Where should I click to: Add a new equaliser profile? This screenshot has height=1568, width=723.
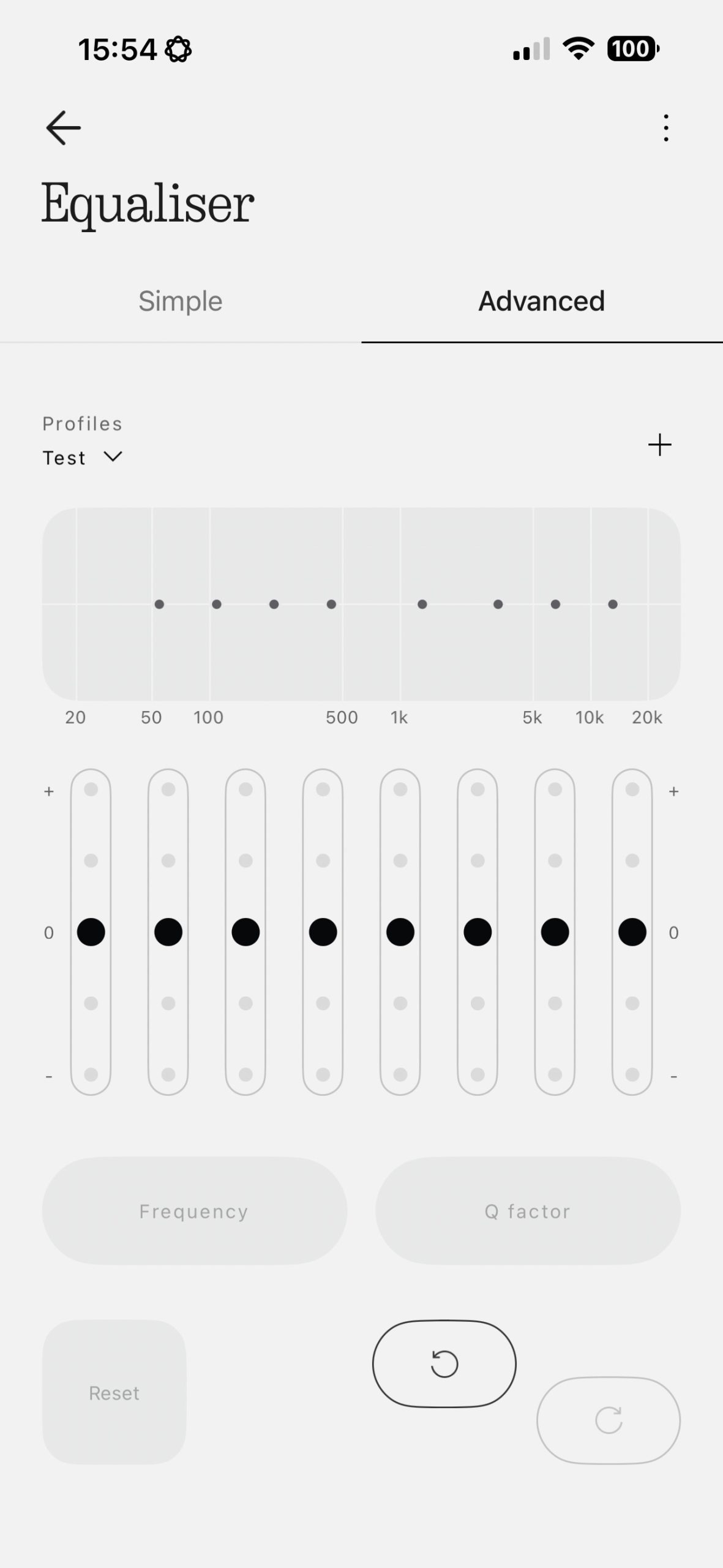point(659,445)
